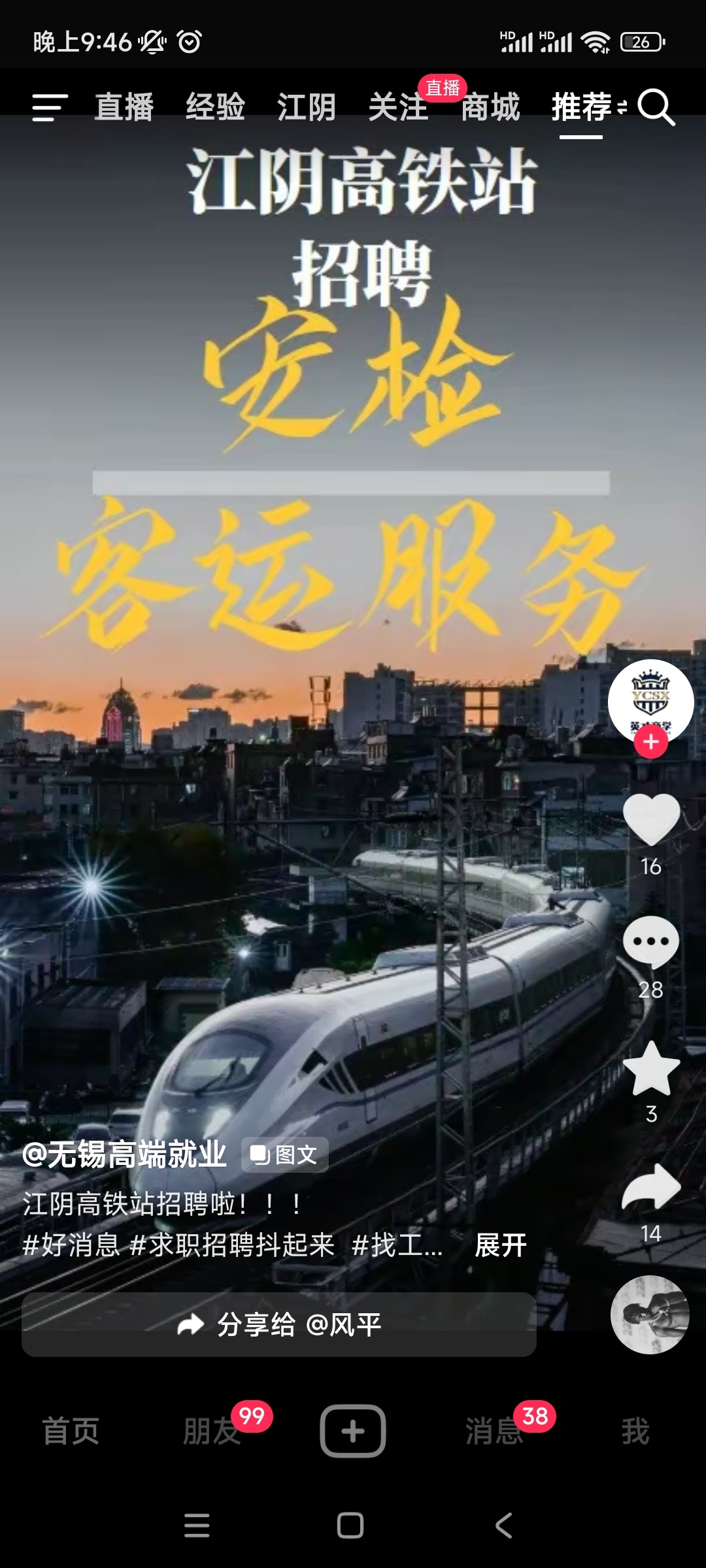Screen dimensions: 706x1568
Task: Share the post via the arrow icon
Action: [x=651, y=1186]
